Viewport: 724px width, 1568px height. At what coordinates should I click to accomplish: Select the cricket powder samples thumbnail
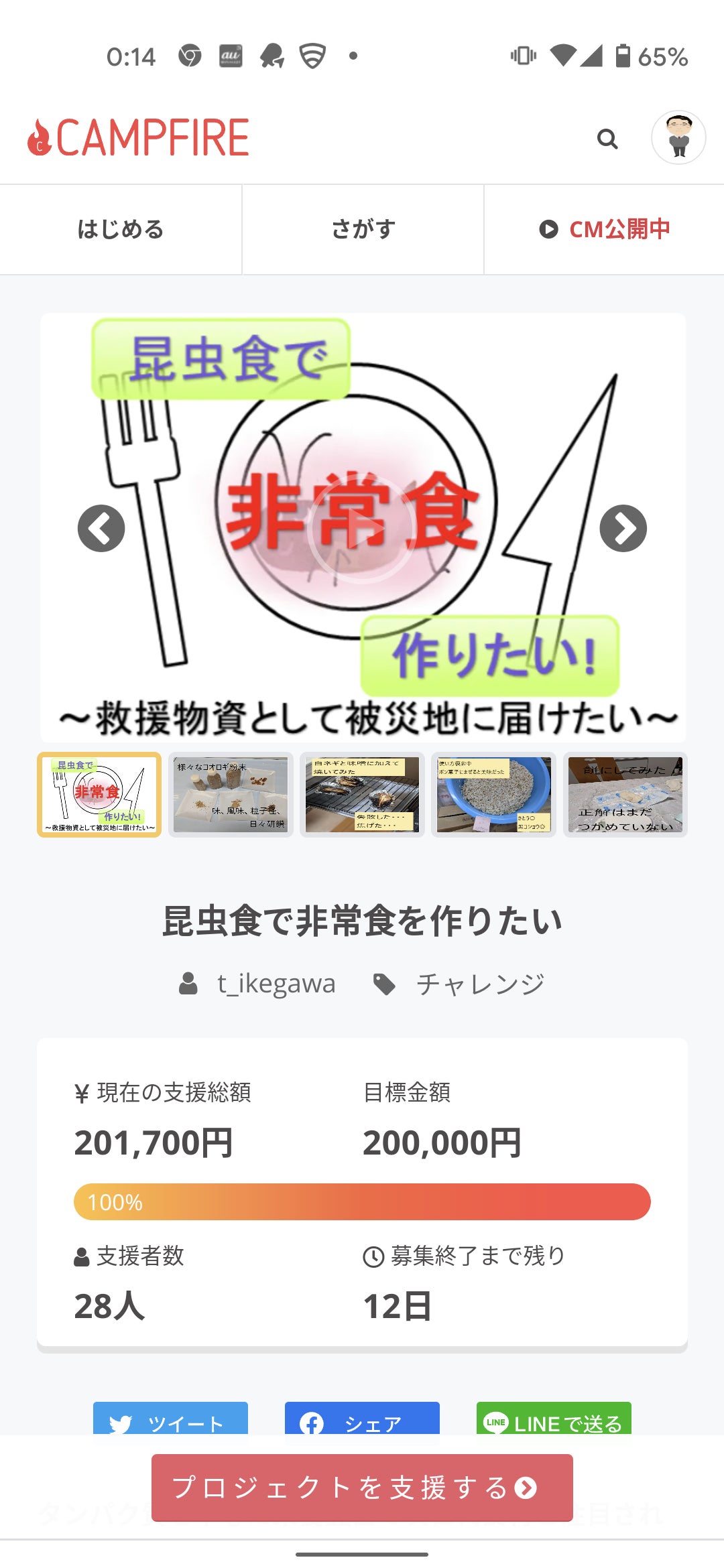[231, 795]
